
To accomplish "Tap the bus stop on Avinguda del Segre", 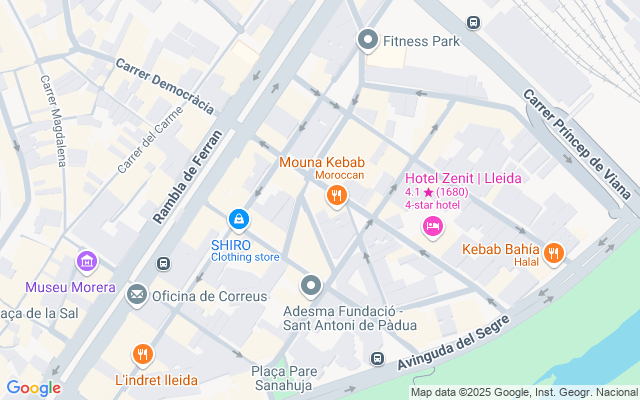I will click(x=378, y=359).
